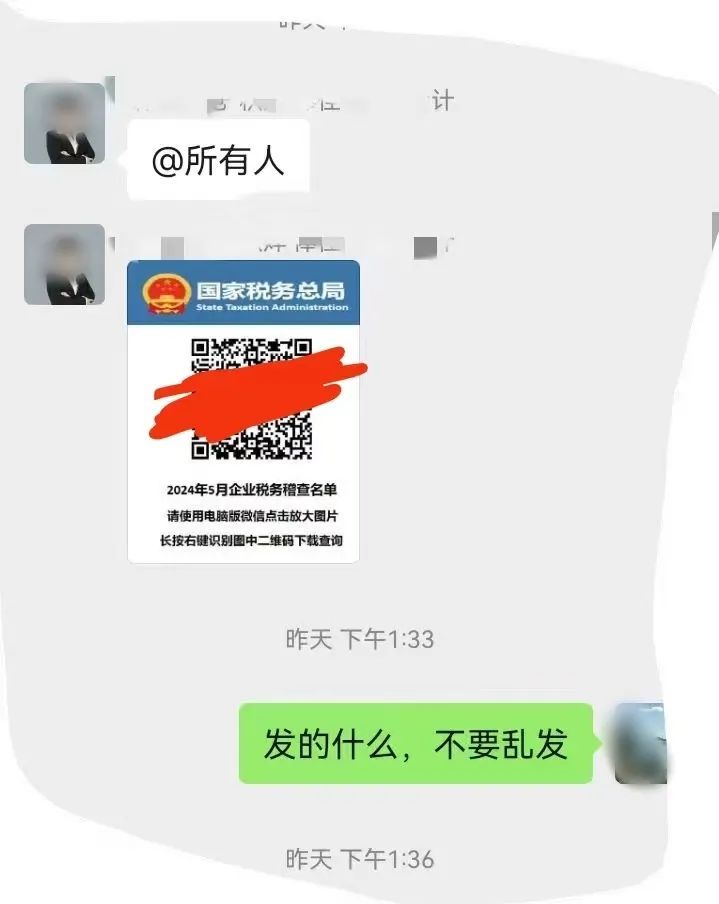Viewport: 719px width, 904px height.
Task: Tap the sender avatar beside the @所有人 message
Action: [x=64, y=123]
